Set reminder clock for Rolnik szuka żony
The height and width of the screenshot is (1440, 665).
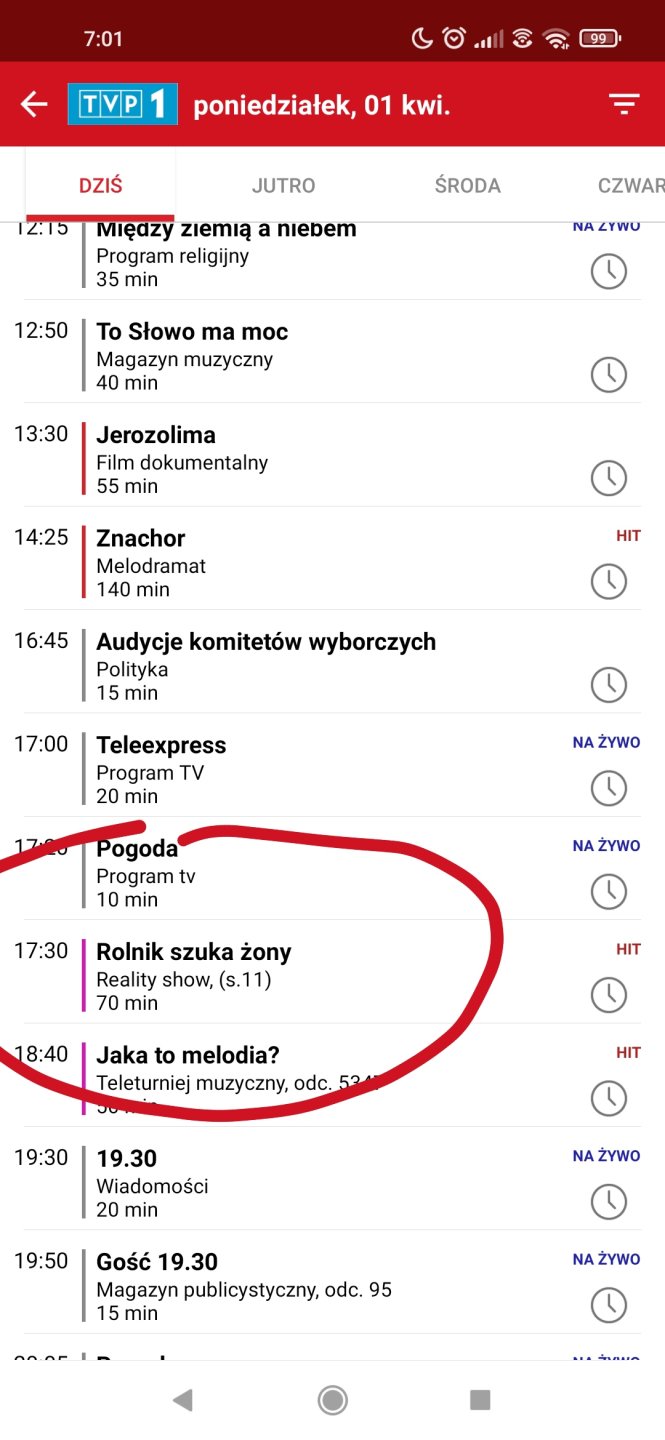(608, 995)
